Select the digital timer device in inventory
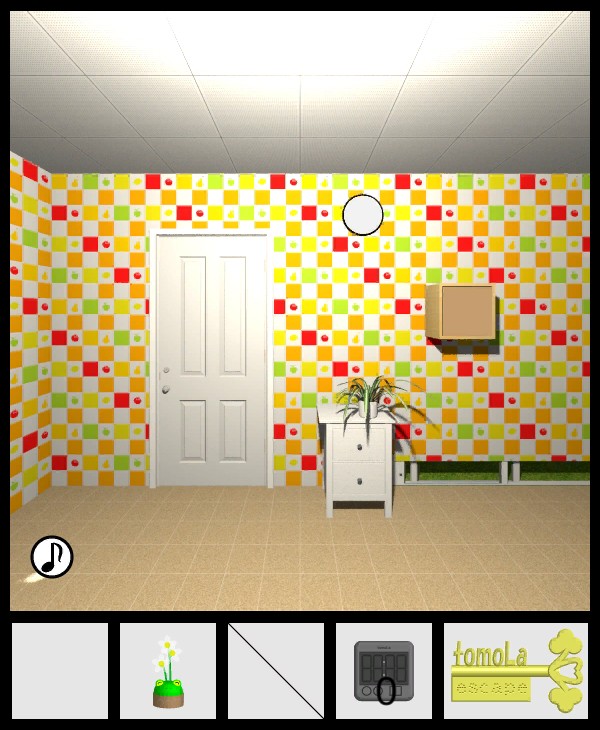600x730 pixels. point(384,671)
